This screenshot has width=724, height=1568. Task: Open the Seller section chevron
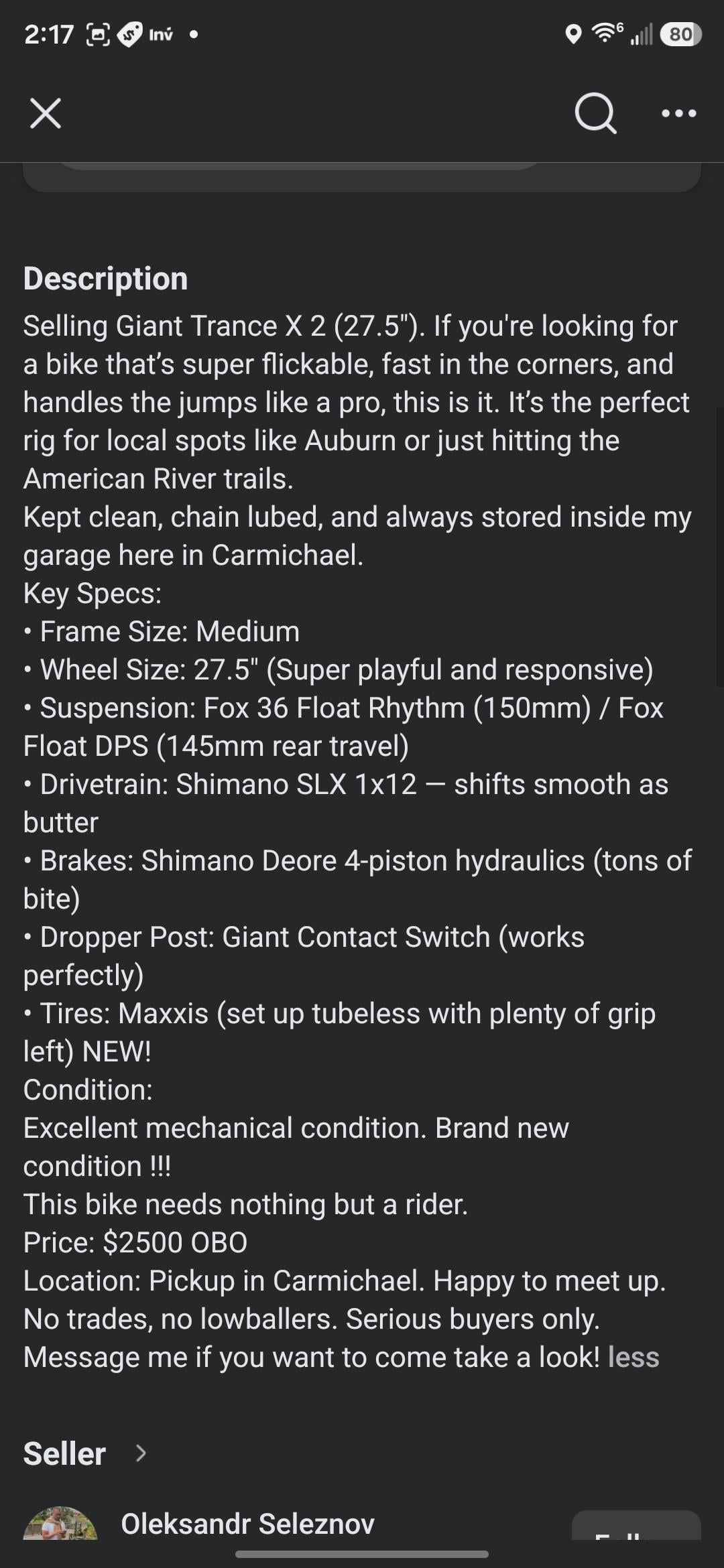coord(141,1453)
